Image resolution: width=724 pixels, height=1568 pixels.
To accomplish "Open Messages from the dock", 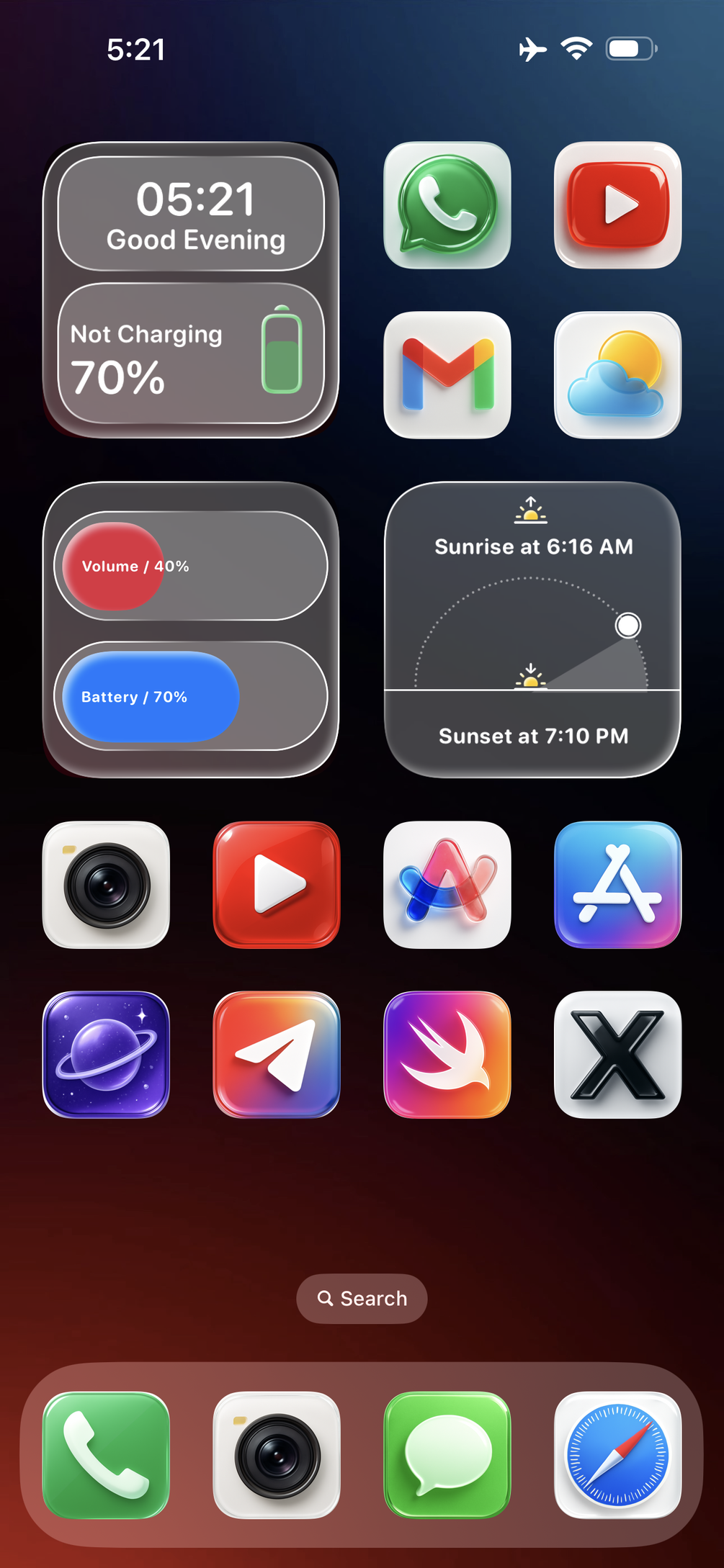I will [447, 1455].
